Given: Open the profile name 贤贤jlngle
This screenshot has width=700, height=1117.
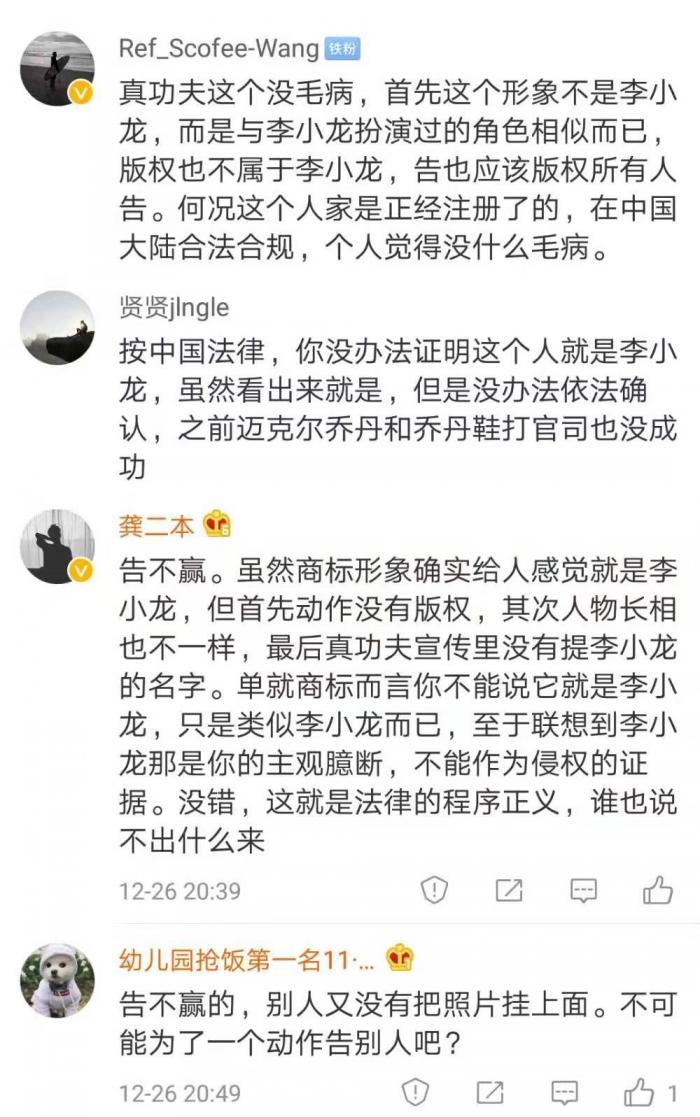Looking at the screenshot, I should (173, 307).
